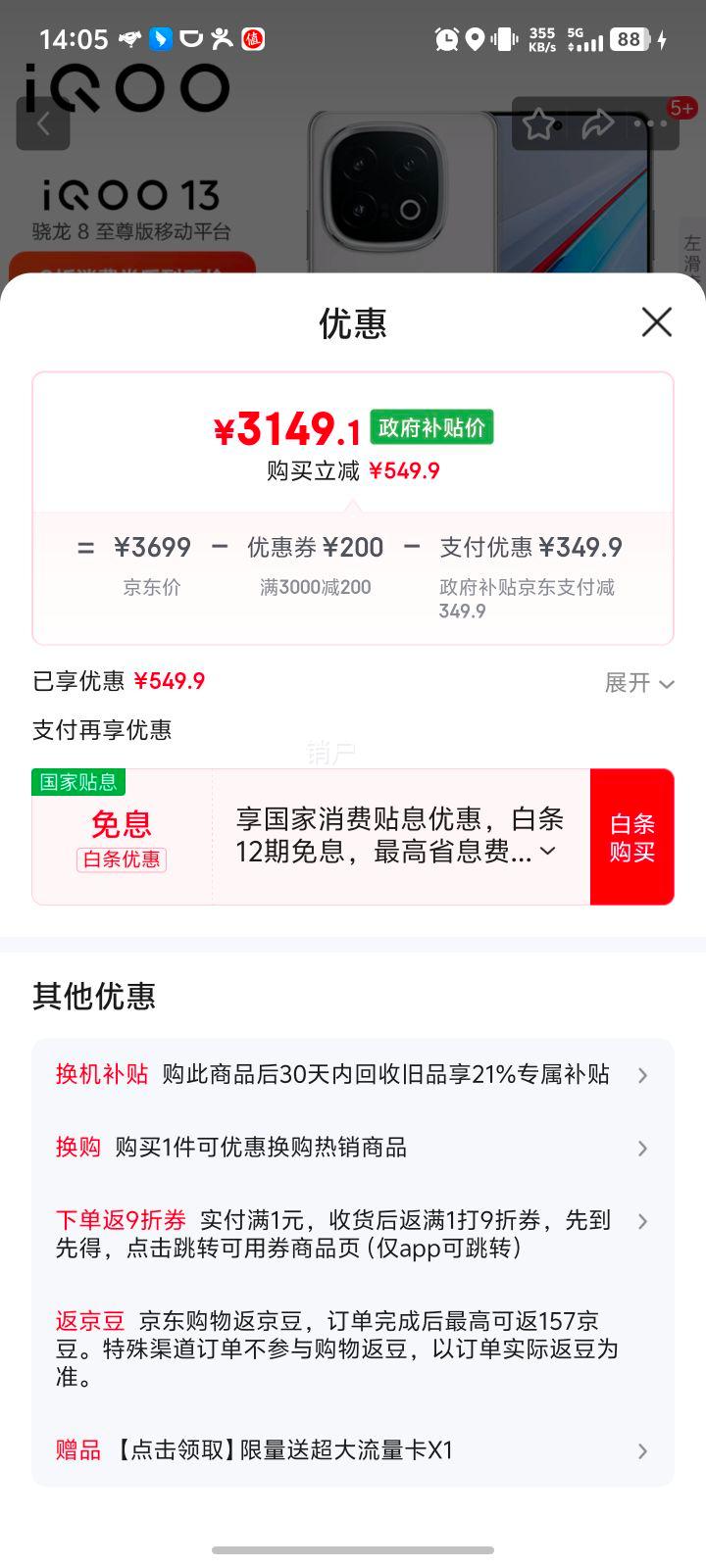Open the 换机补贴 trade-in subsidy row
Screen dimensions: 706x1568
click(352, 1075)
